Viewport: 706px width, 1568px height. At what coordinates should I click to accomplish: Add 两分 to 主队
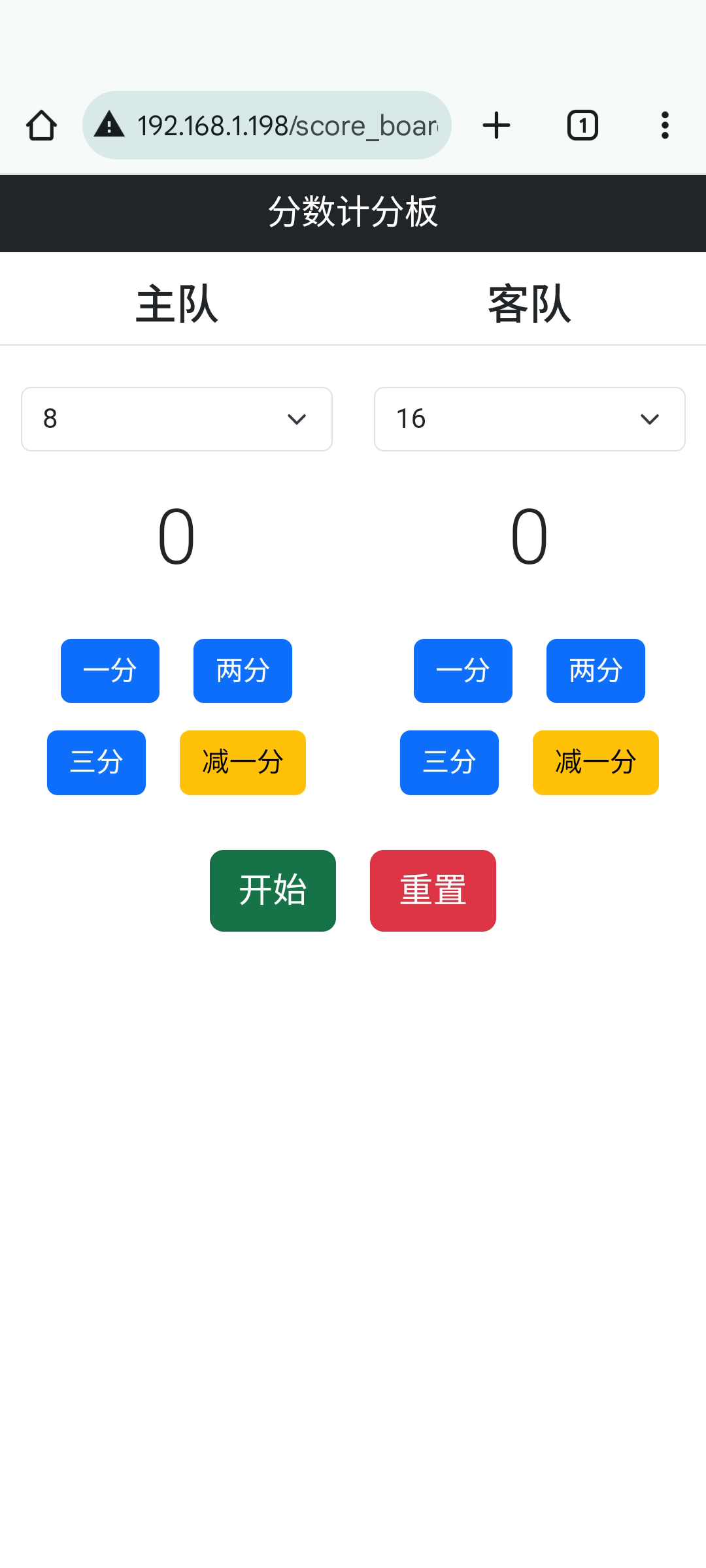[243, 671]
